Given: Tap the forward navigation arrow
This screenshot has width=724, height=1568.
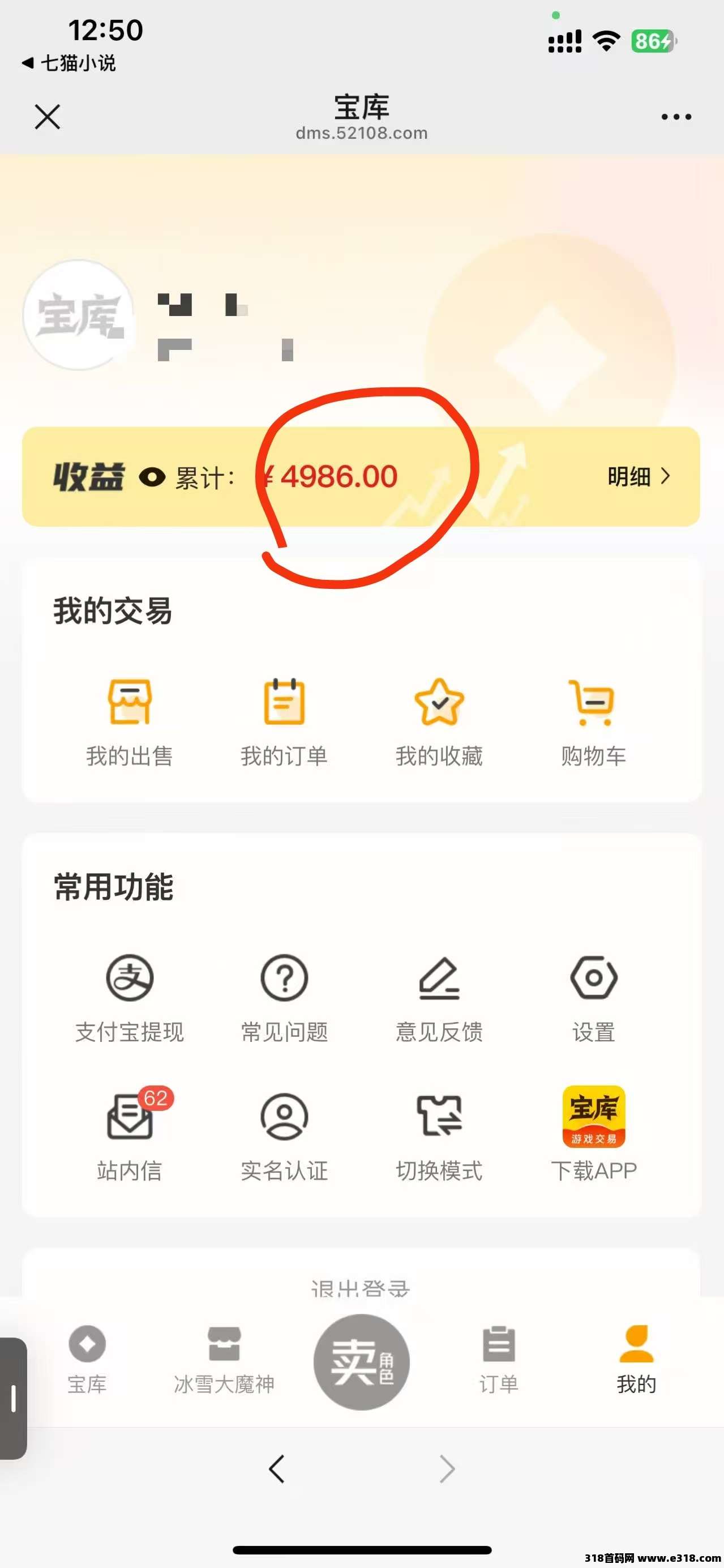Looking at the screenshot, I should tap(447, 1468).
